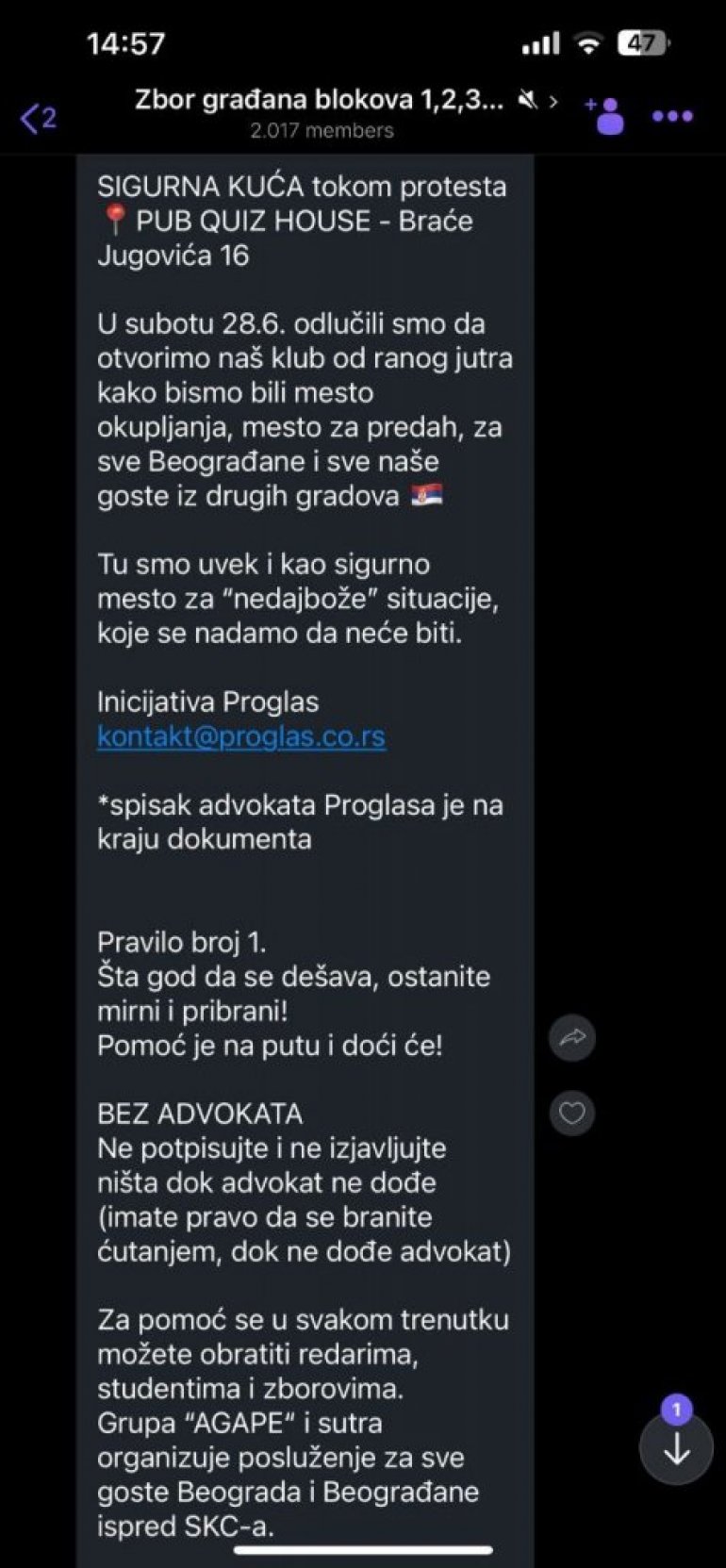Screen dimensions: 726x1568
Task: Like the message with the heart icon
Action: (572, 1113)
